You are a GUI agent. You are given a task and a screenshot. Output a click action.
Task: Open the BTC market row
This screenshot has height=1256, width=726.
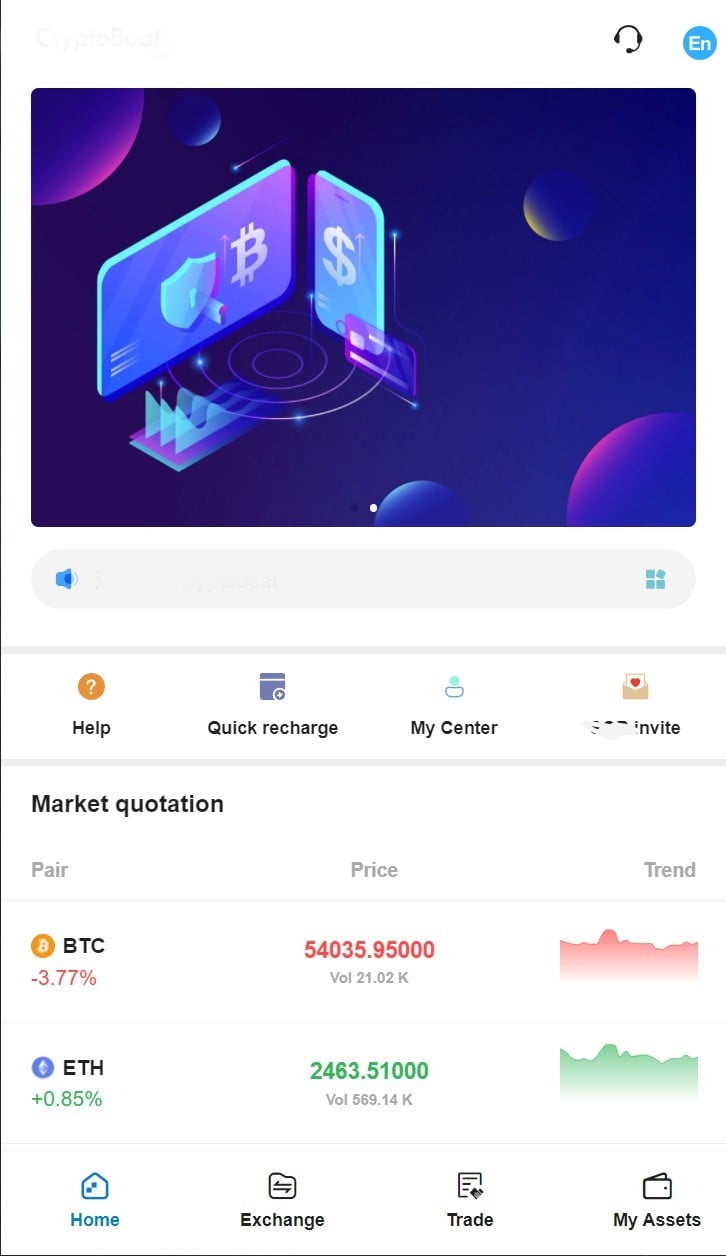363,961
